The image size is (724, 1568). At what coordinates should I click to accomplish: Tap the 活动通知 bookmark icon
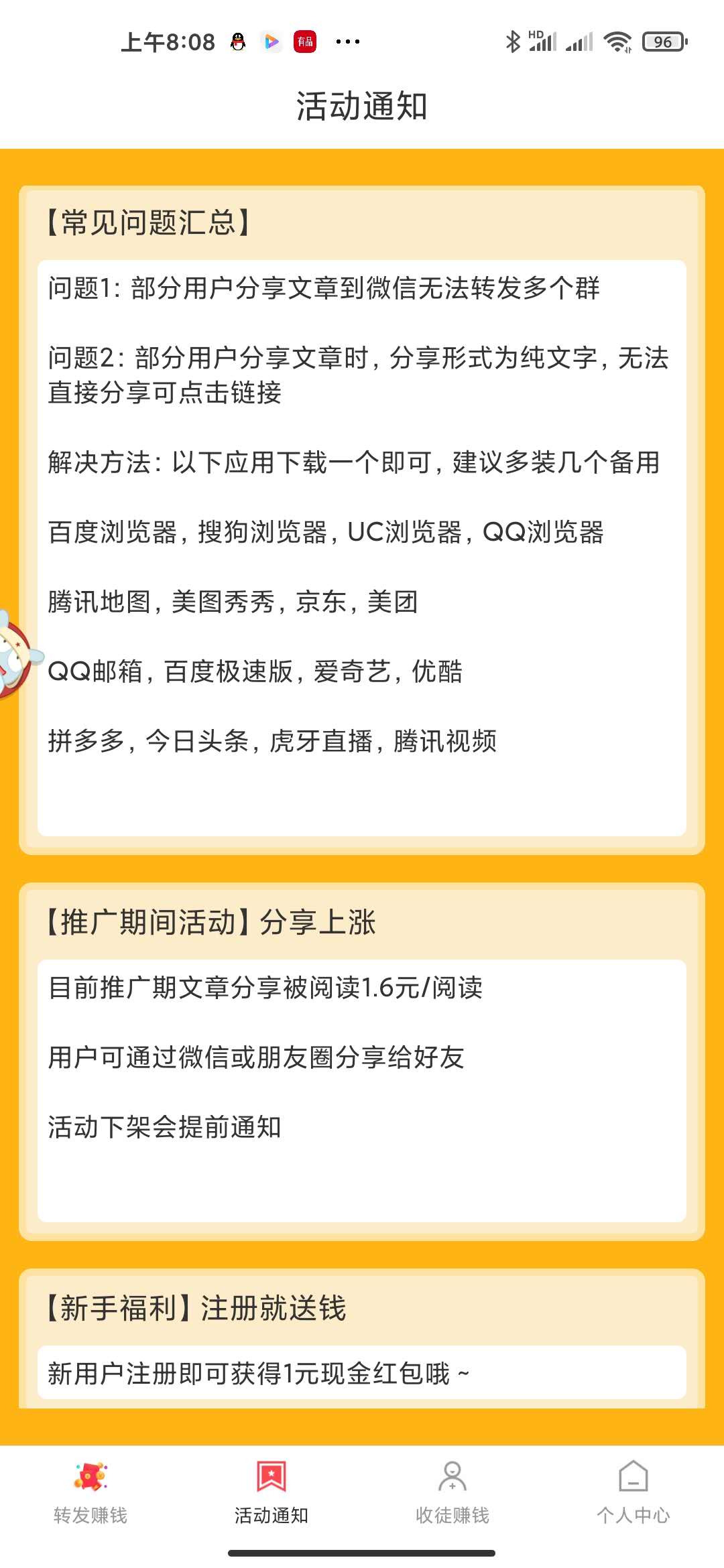coord(271,1478)
